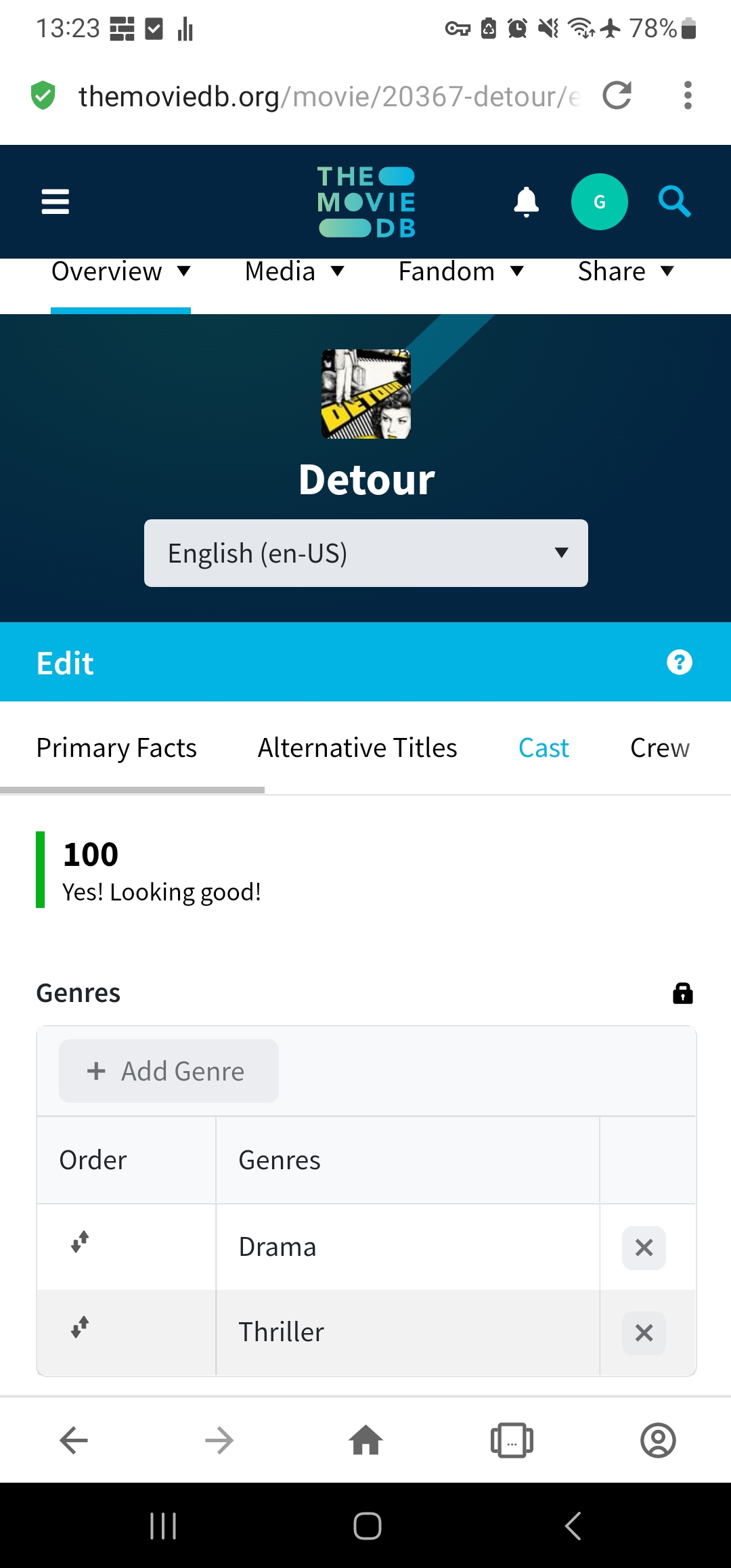Open the Edit help question mark
Image resolution: width=731 pixels, height=1568 pixels.
click(x=679, y=662)
